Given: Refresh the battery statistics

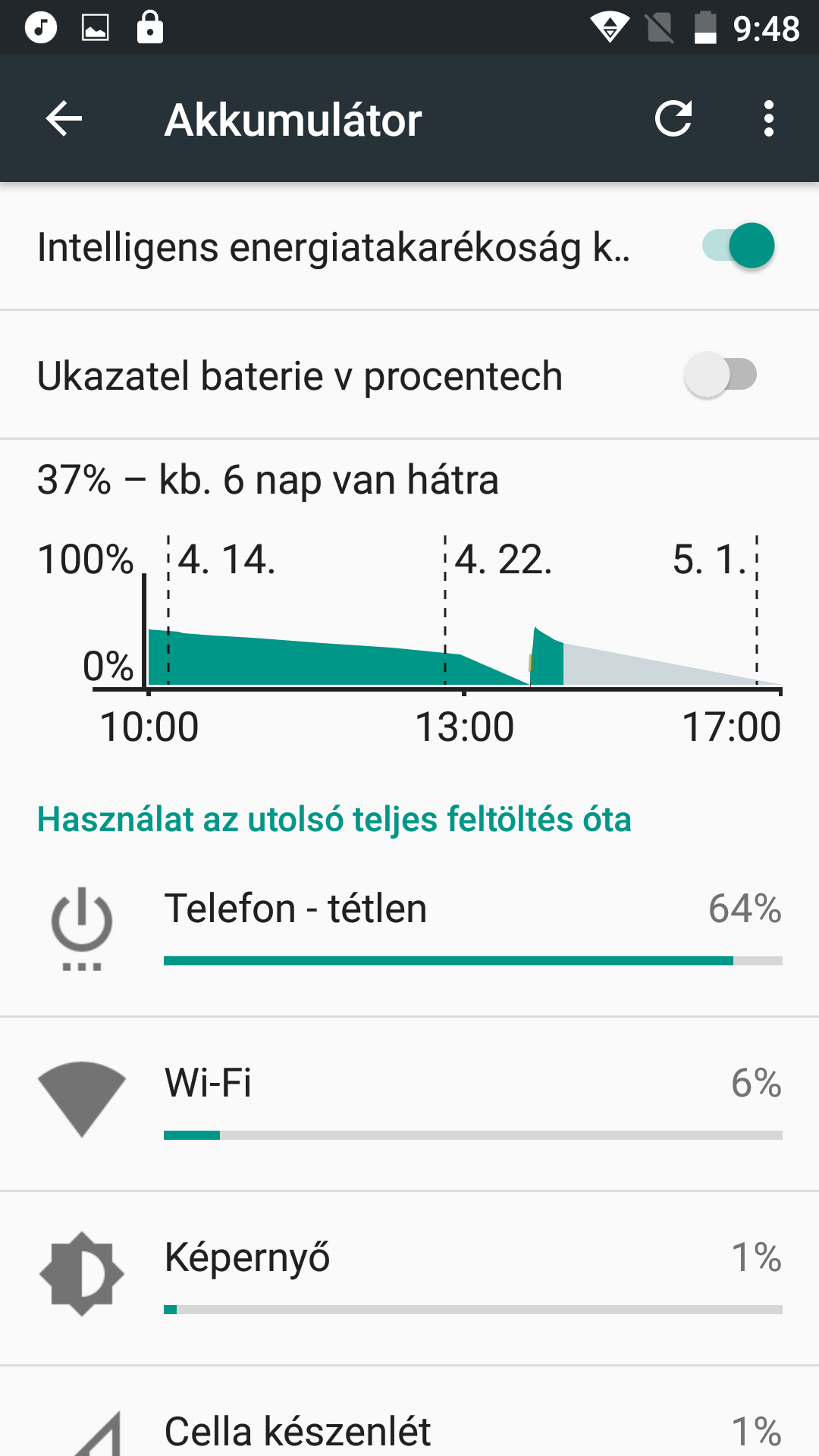Looking at the screenshot, I should click(673, 119).
